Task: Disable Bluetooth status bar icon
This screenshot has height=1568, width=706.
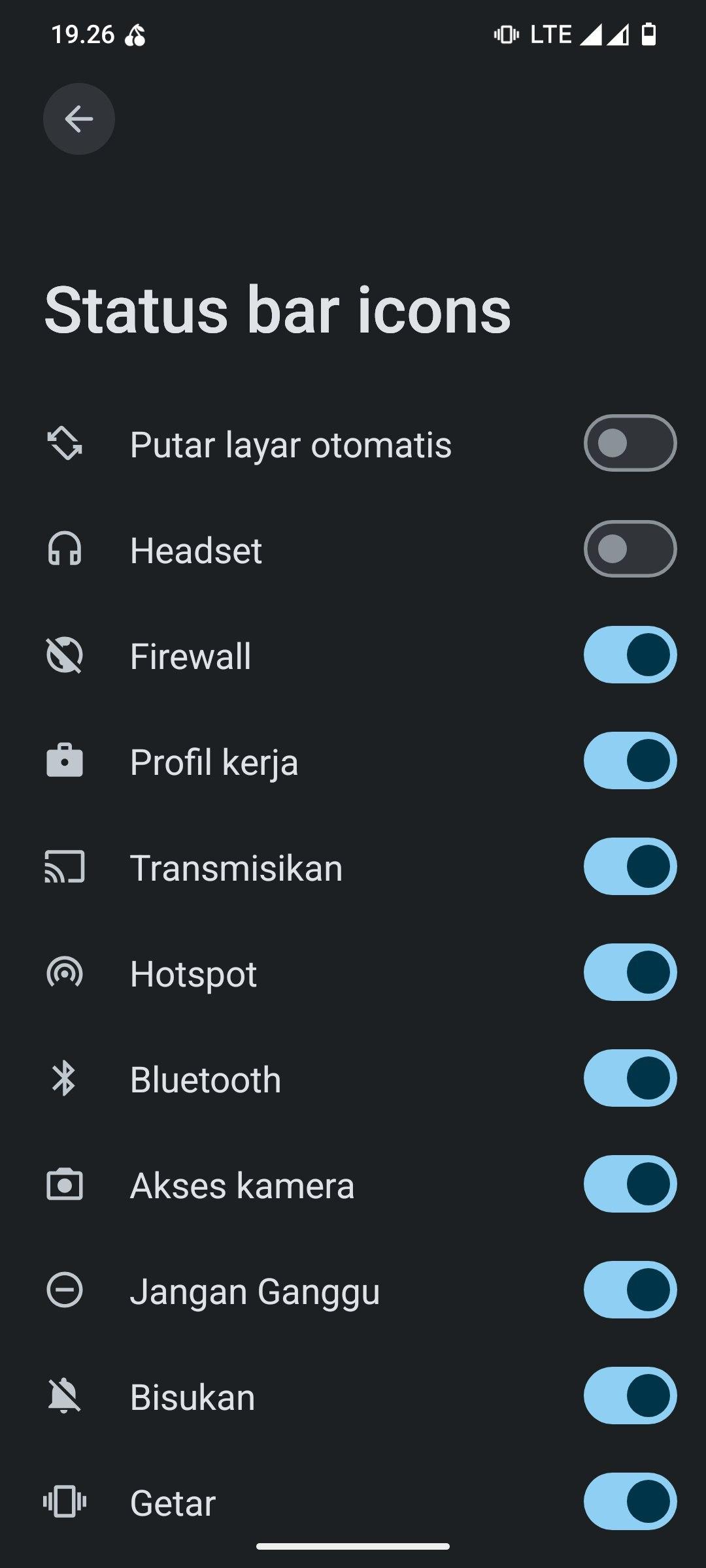Action: click(630, 1079)
